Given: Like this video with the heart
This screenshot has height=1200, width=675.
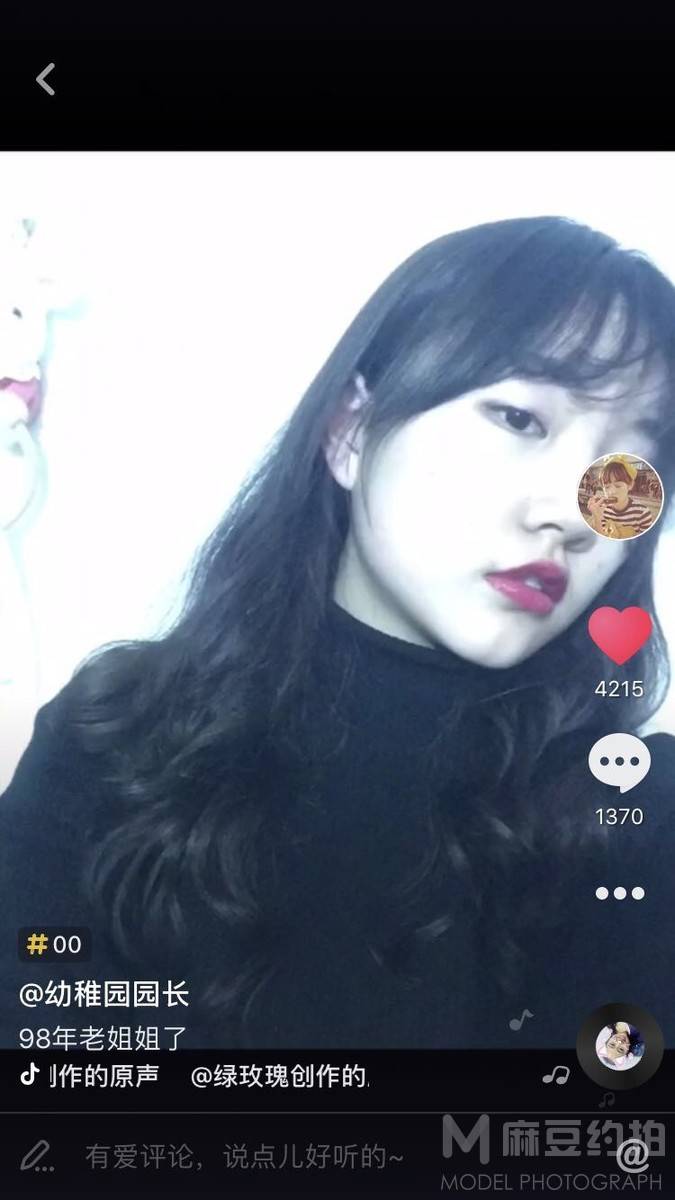Looking at the screenshot, I should [619, 636].
